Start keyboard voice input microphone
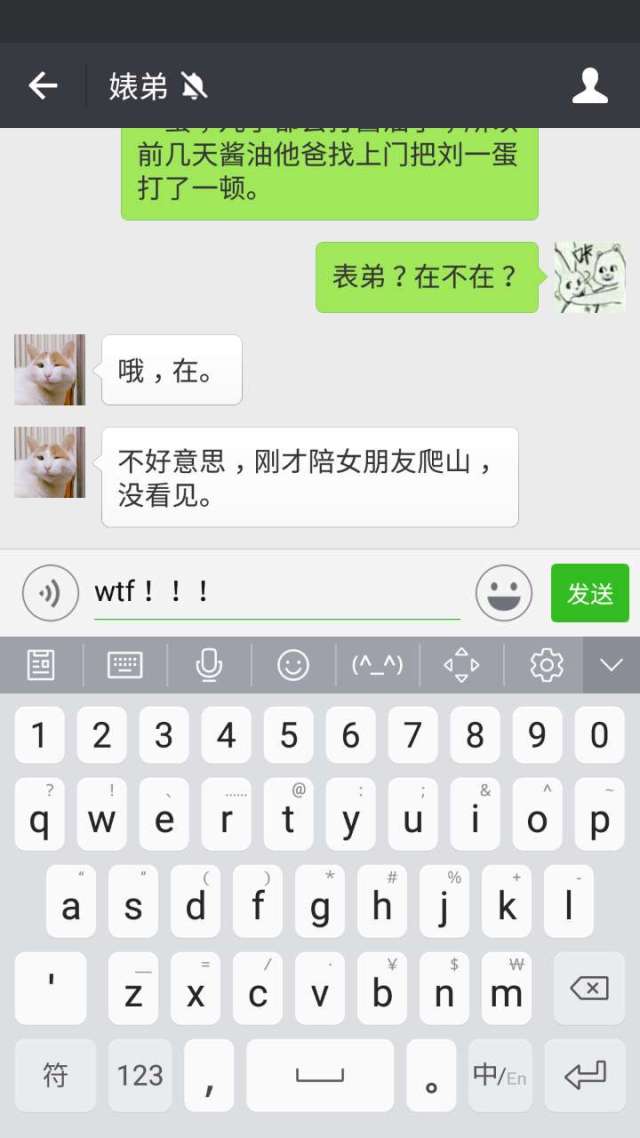Image resolution: width=640 pixels, height=1138 pixels. (x=209, y=664)
